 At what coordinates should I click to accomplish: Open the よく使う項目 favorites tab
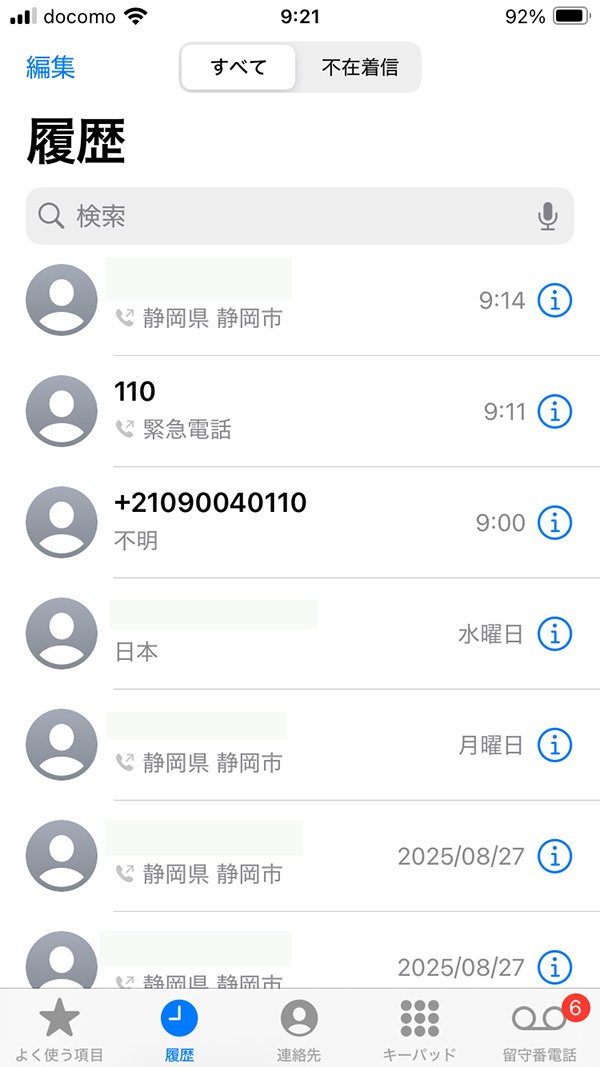[x=59, y=1028]
